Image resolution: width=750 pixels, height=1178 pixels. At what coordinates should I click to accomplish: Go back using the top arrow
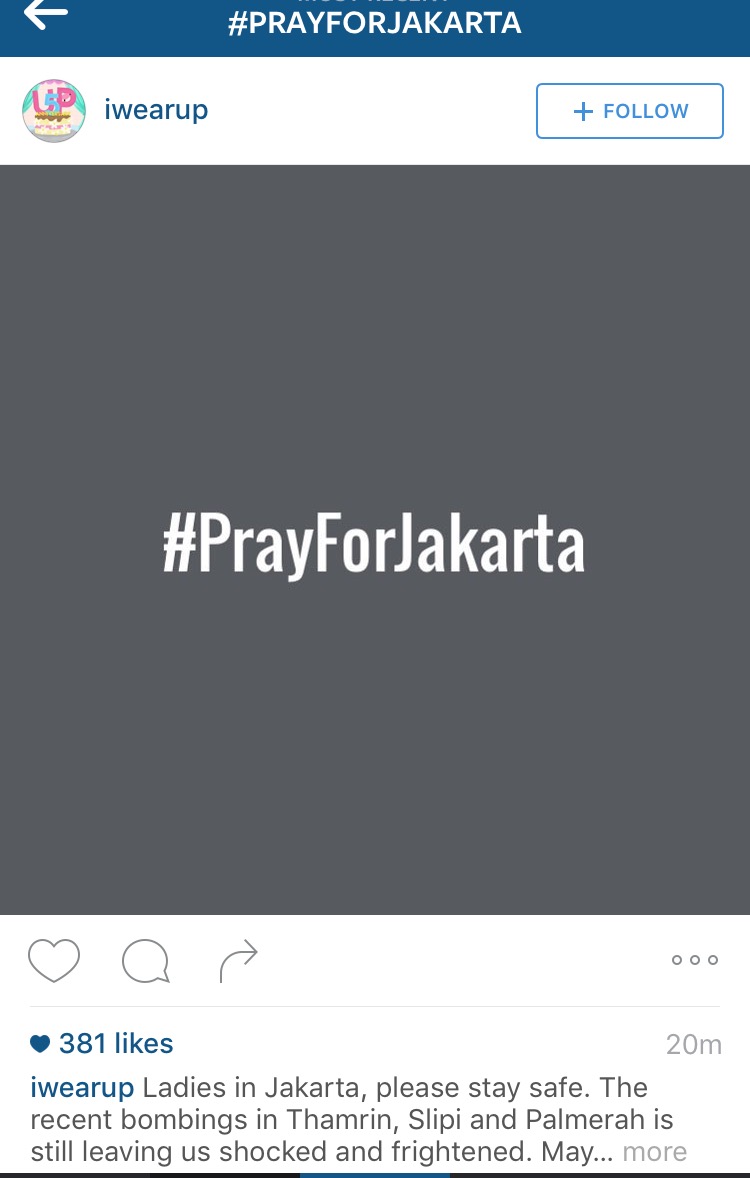point(45,14)
